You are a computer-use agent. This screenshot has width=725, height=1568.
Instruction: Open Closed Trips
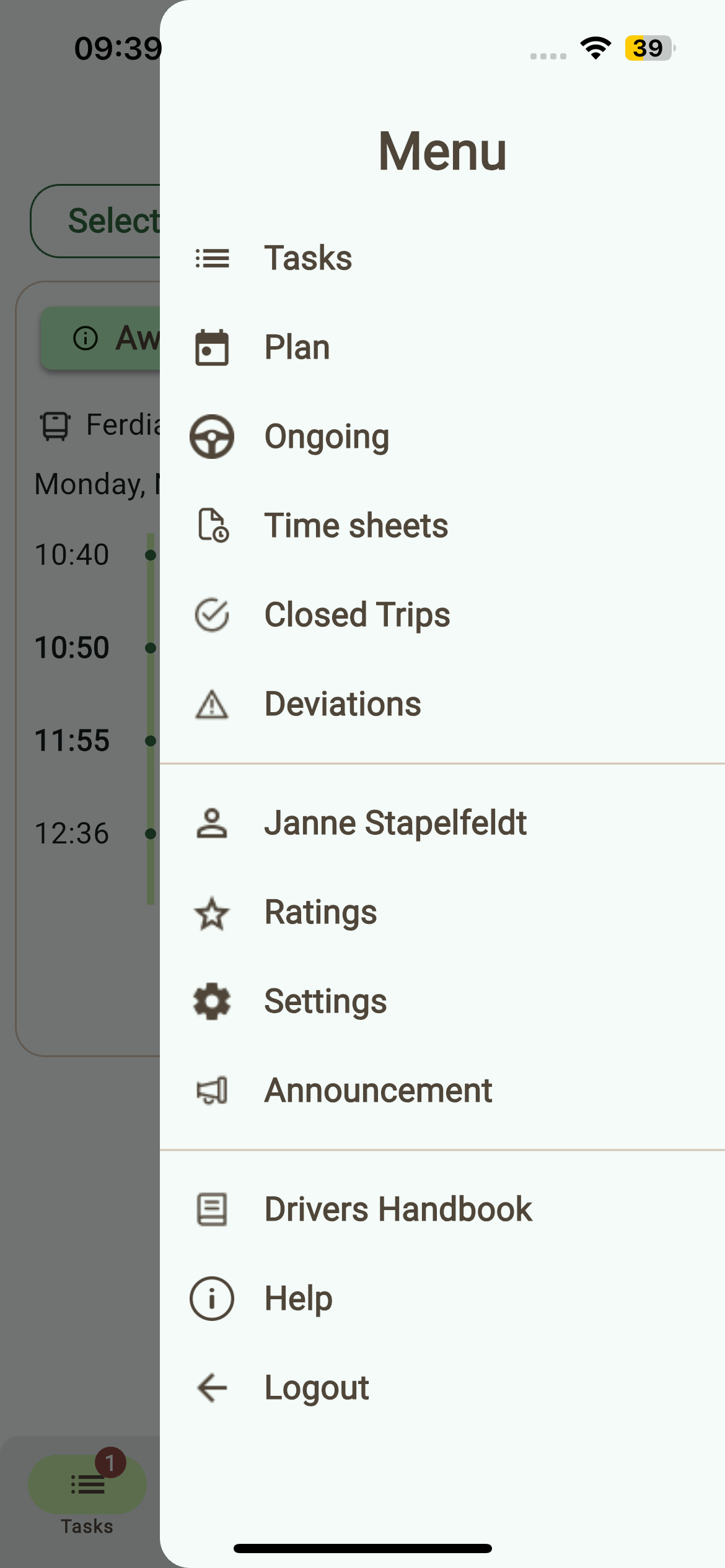point(357,615)
